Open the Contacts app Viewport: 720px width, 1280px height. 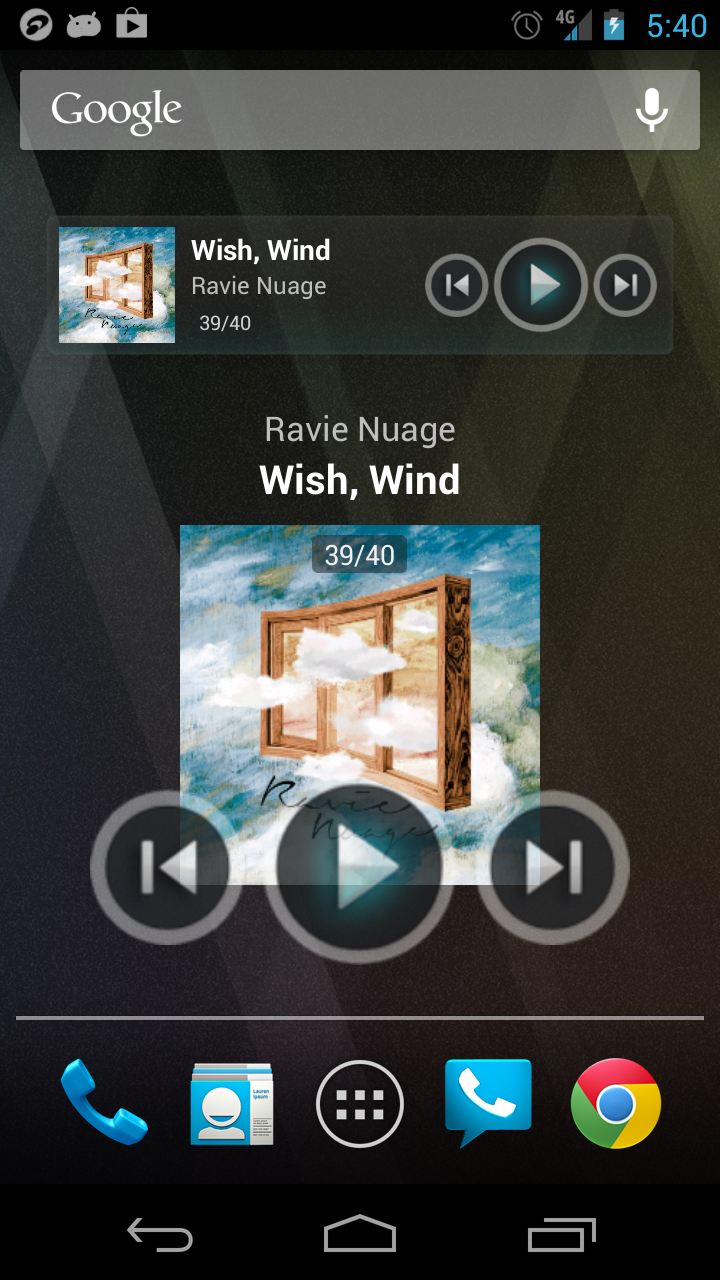pyautogui.click(x=232, y=1103)
